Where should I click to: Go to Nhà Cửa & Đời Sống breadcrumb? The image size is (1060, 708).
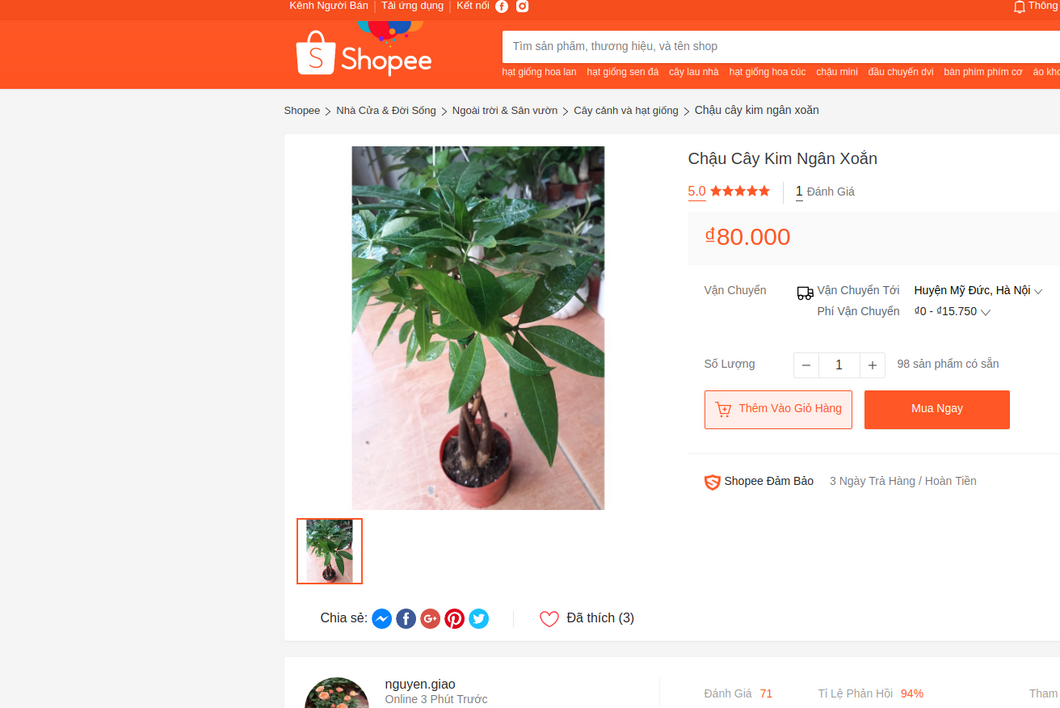[386, 111]
